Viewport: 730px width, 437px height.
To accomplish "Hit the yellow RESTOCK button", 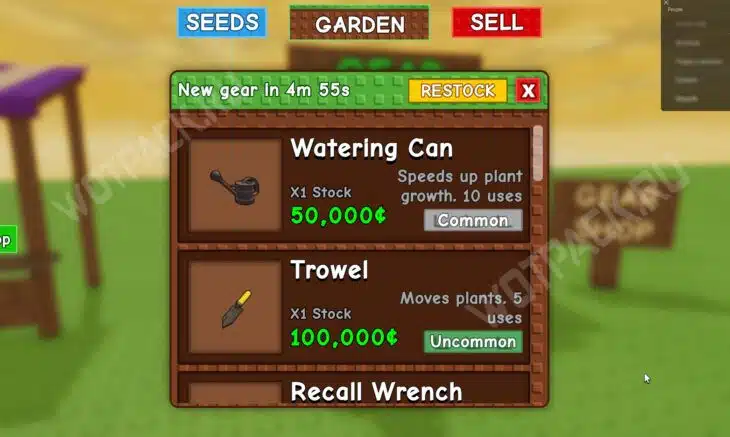I will tap(458, 91).
